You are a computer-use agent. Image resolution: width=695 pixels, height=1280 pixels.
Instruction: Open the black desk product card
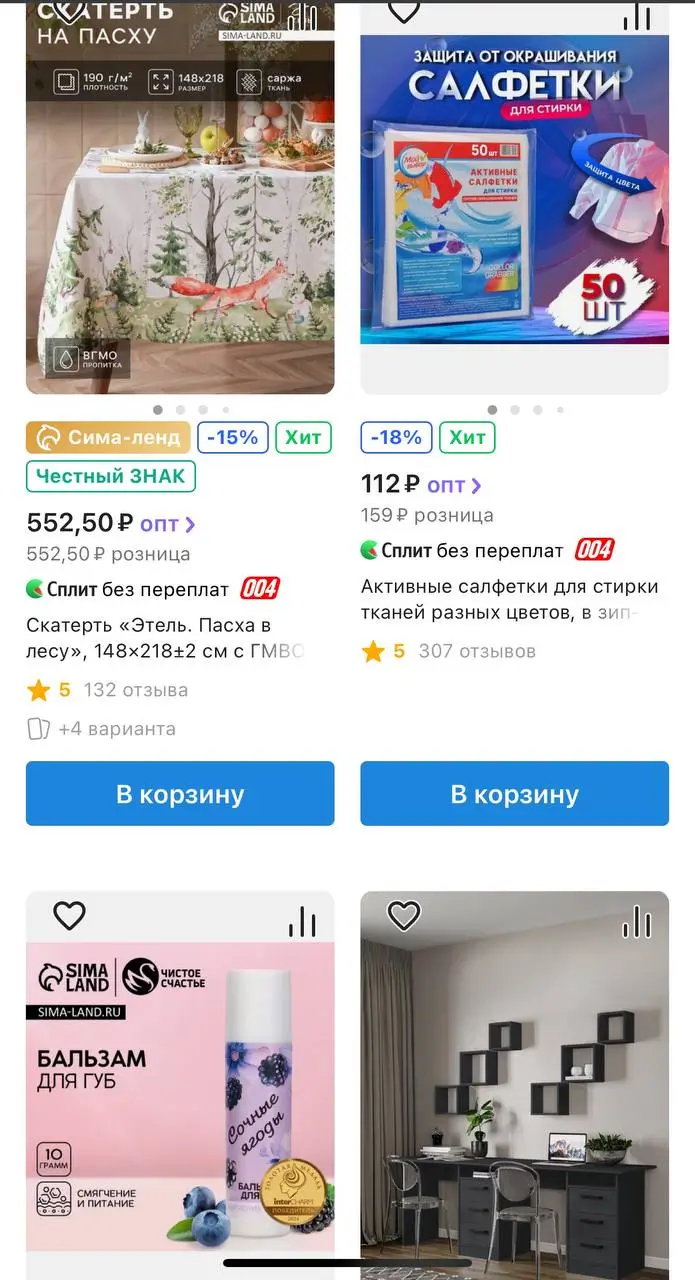[x=514, y=1090]
